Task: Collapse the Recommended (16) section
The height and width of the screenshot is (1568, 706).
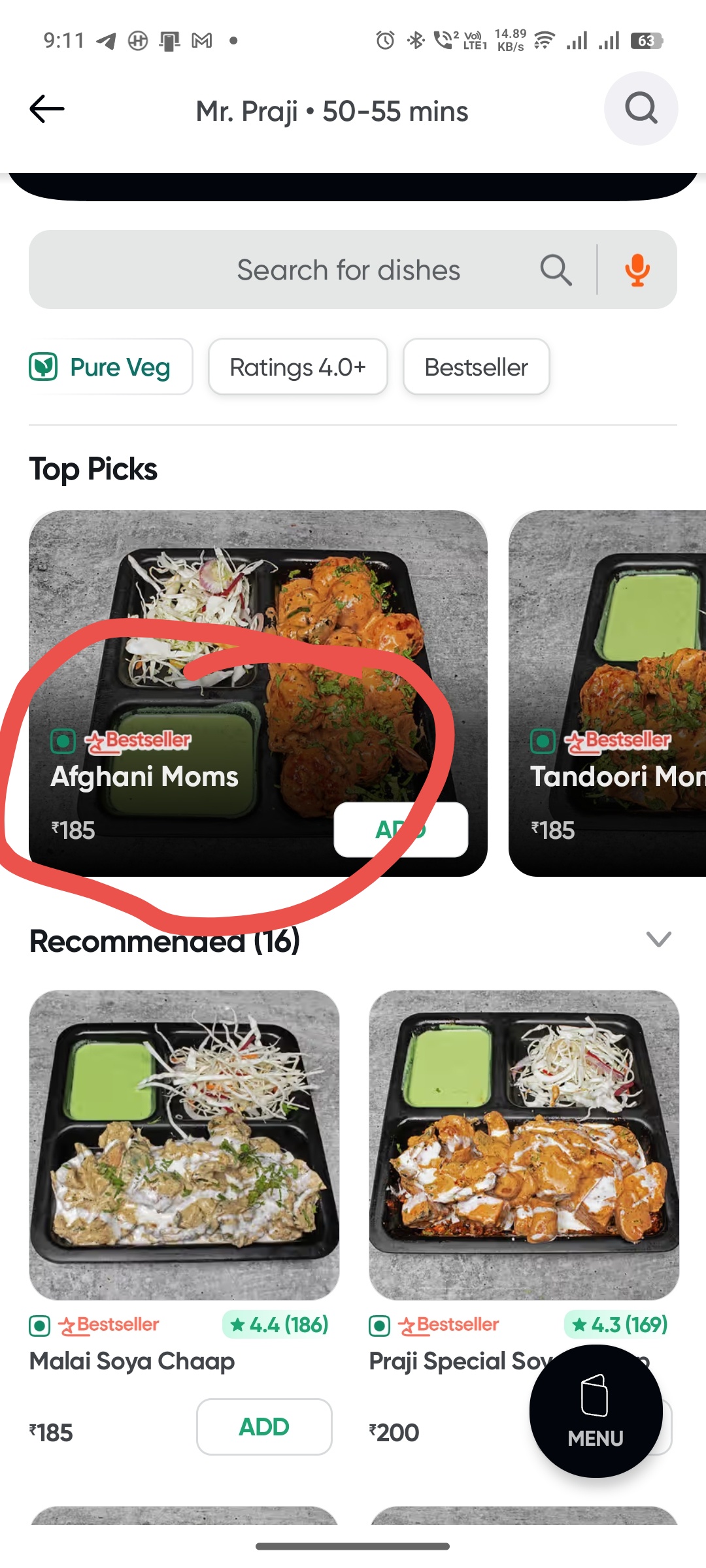Action: pos(658,939)
